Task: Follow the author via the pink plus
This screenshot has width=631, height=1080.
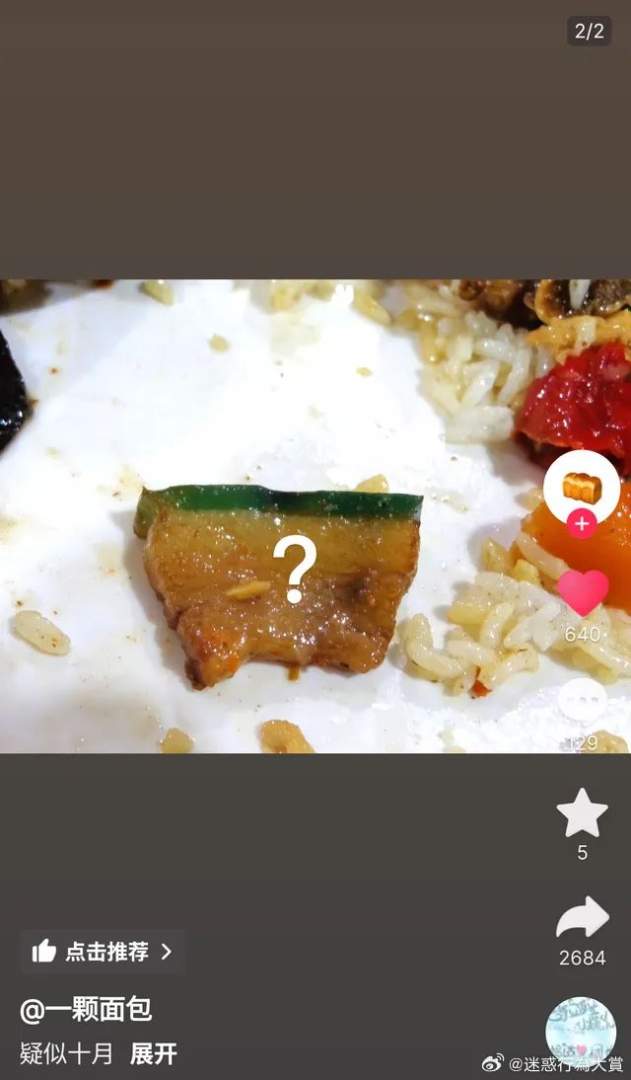Action: click(581, 523)
